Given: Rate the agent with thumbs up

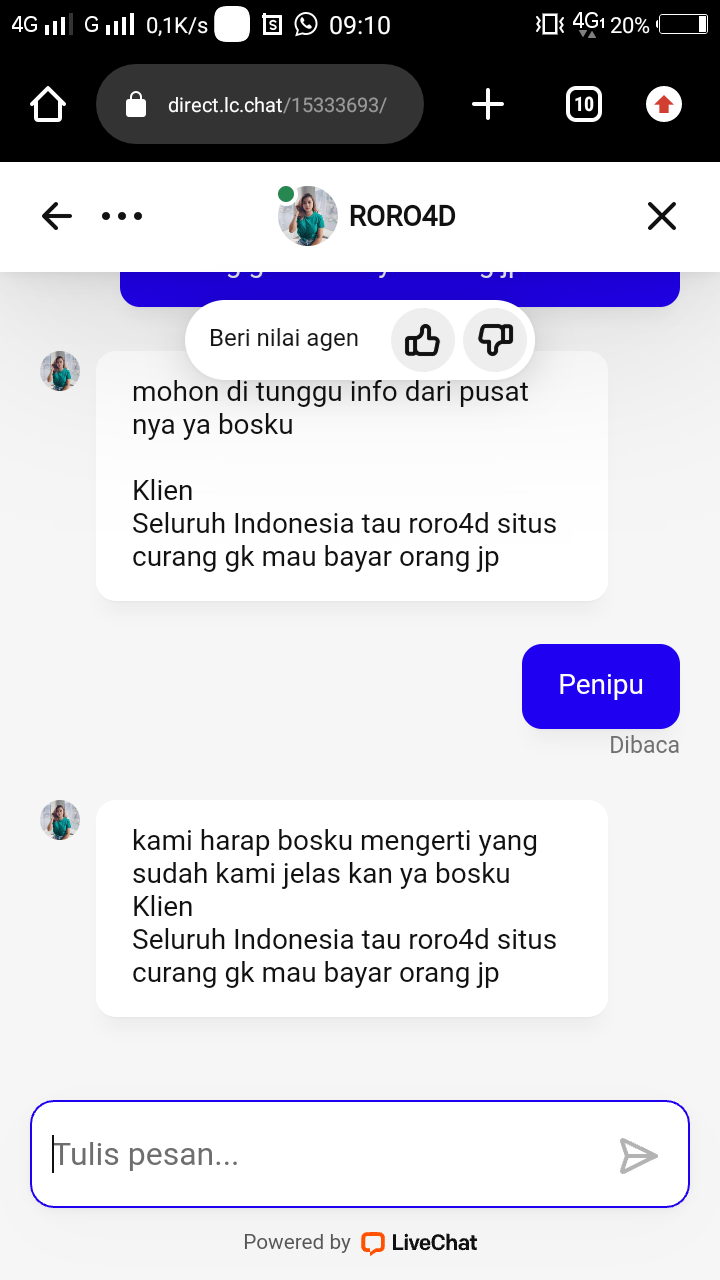Looking at the screenshot, I should point(423,340).
